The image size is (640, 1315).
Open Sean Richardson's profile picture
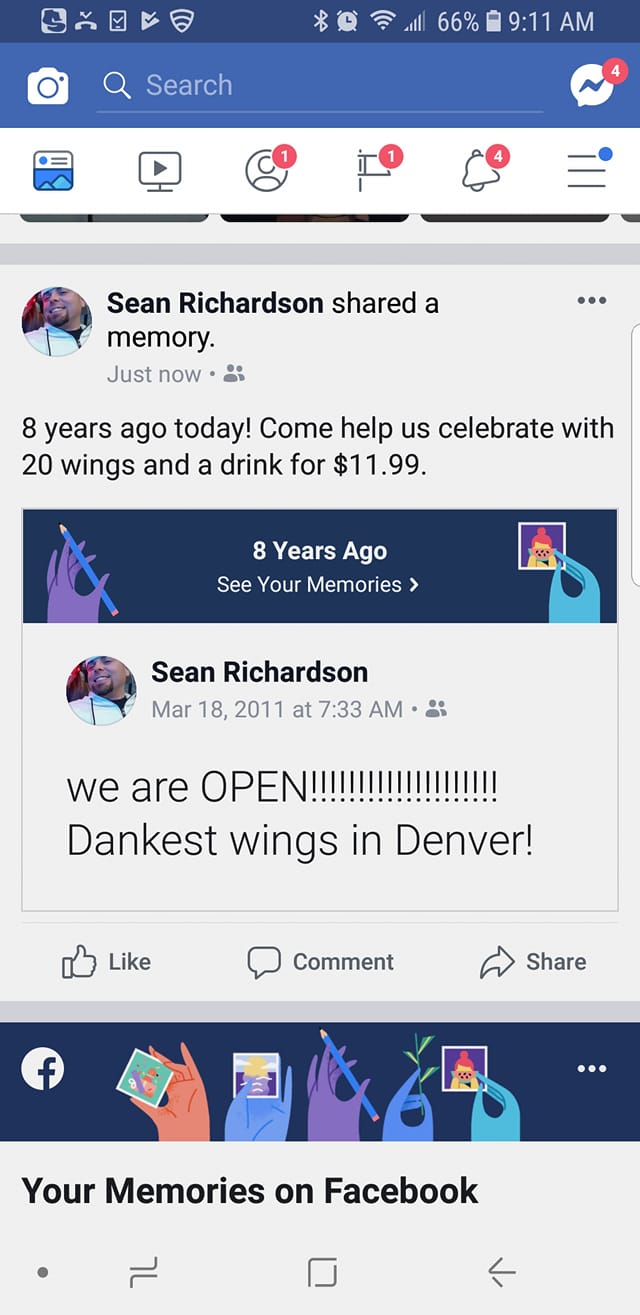pos(57,321)
